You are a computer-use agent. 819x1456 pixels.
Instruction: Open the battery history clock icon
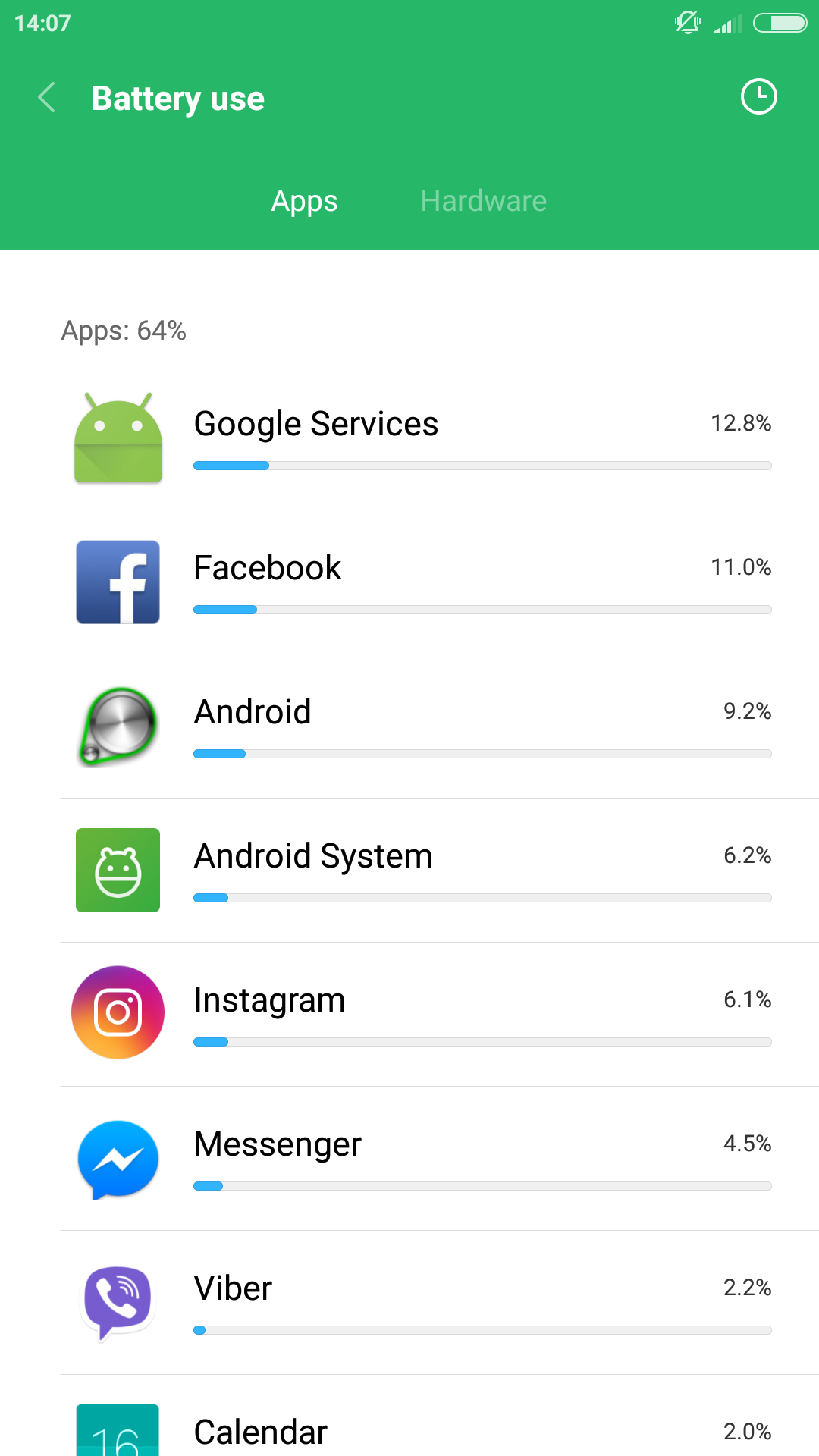pos(758,97)
